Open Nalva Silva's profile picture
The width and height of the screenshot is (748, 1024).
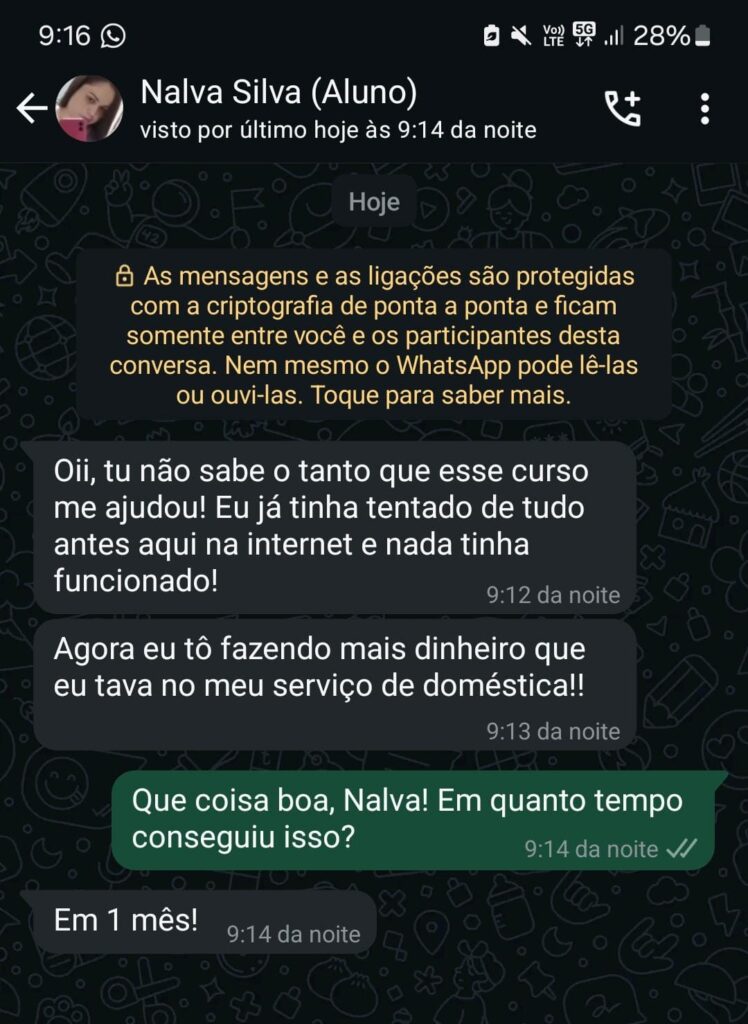[x=90, y=109]
